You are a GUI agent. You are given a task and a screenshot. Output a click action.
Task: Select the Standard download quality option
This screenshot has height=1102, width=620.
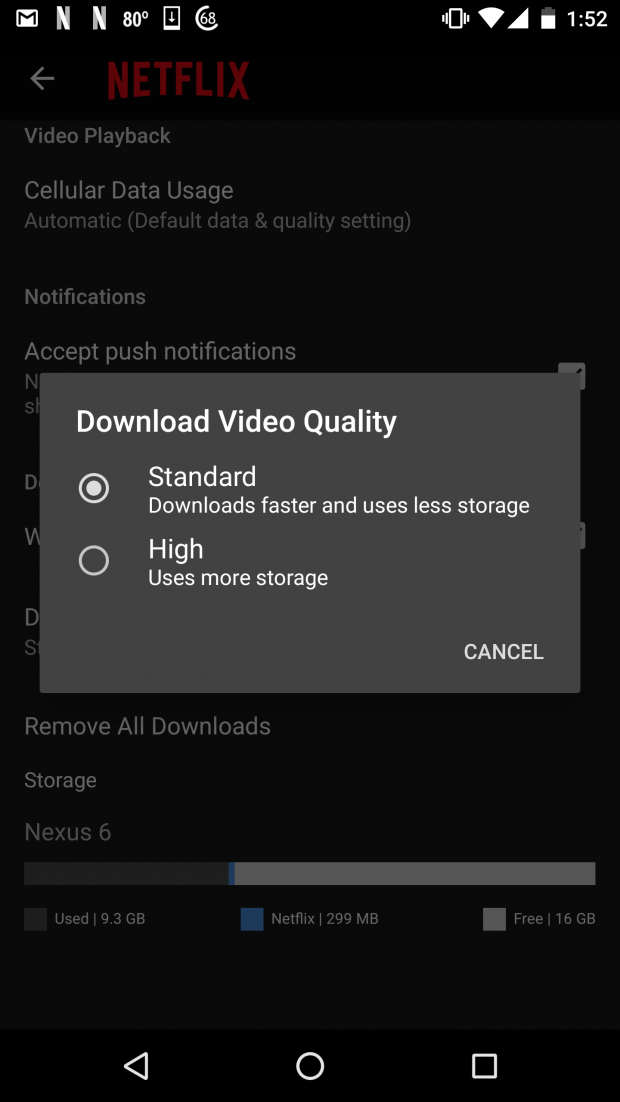coord(309,489)
